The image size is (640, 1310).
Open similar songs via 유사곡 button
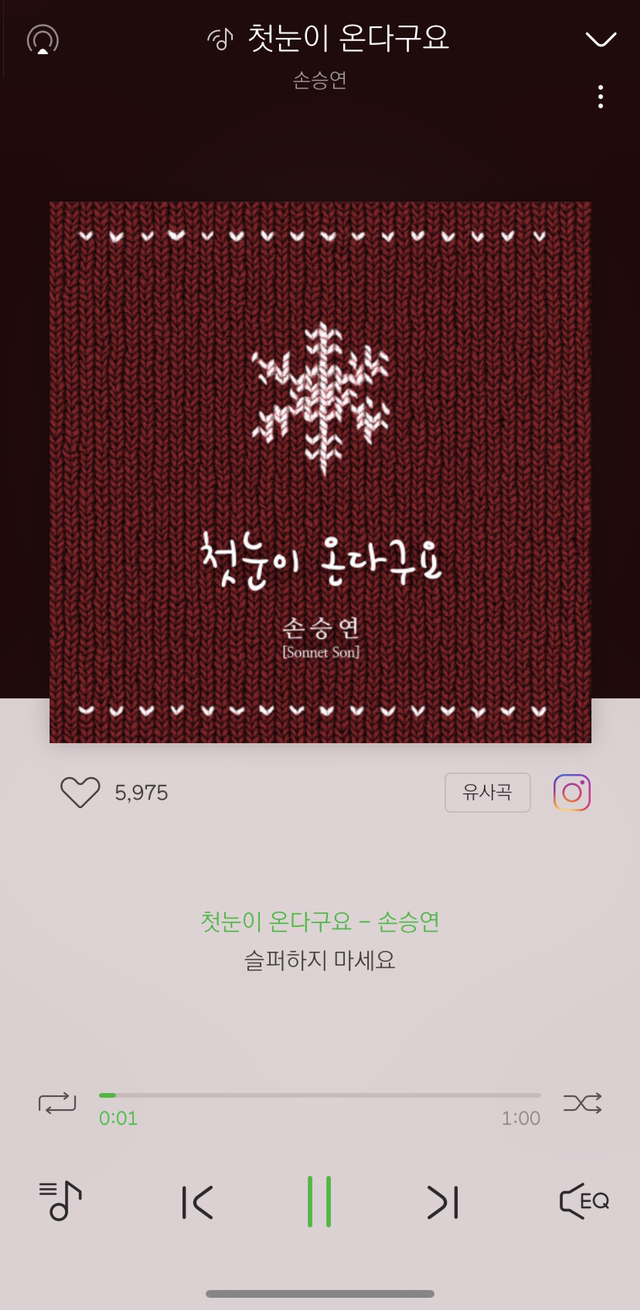click(487, 793)
